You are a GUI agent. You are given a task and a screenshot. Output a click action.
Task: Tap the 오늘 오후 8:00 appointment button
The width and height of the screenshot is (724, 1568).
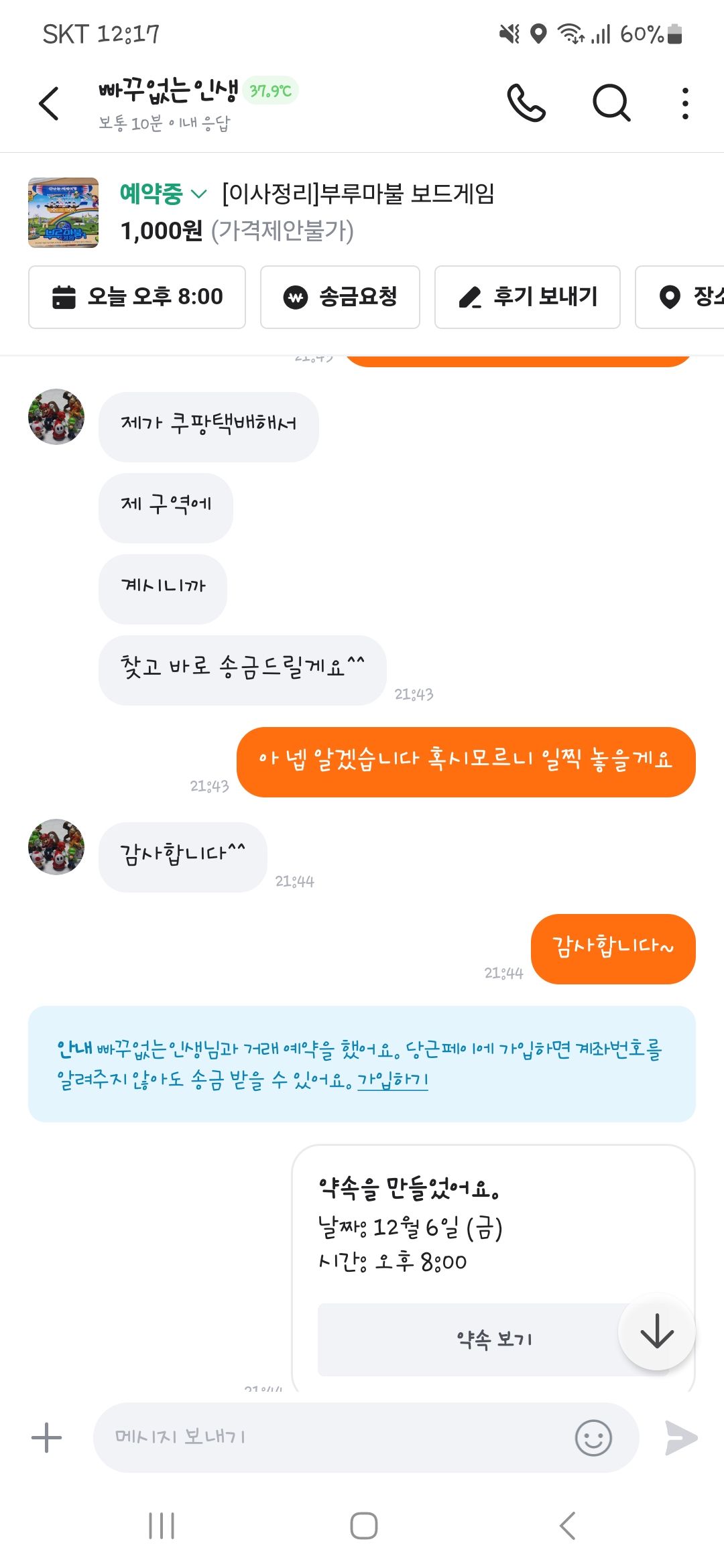point(137,297)
